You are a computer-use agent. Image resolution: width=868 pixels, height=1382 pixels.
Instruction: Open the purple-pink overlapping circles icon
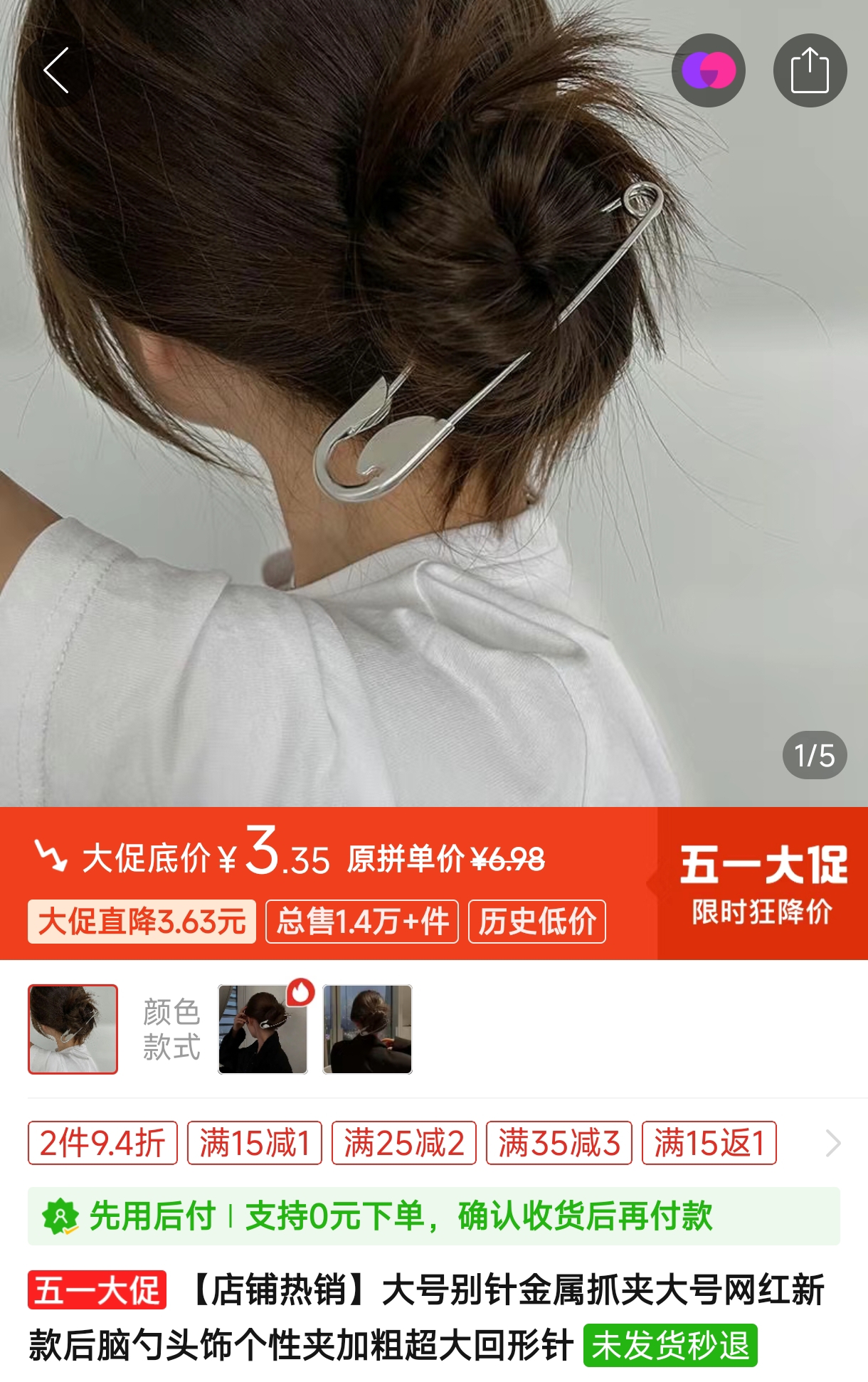(x=708, y=70)
